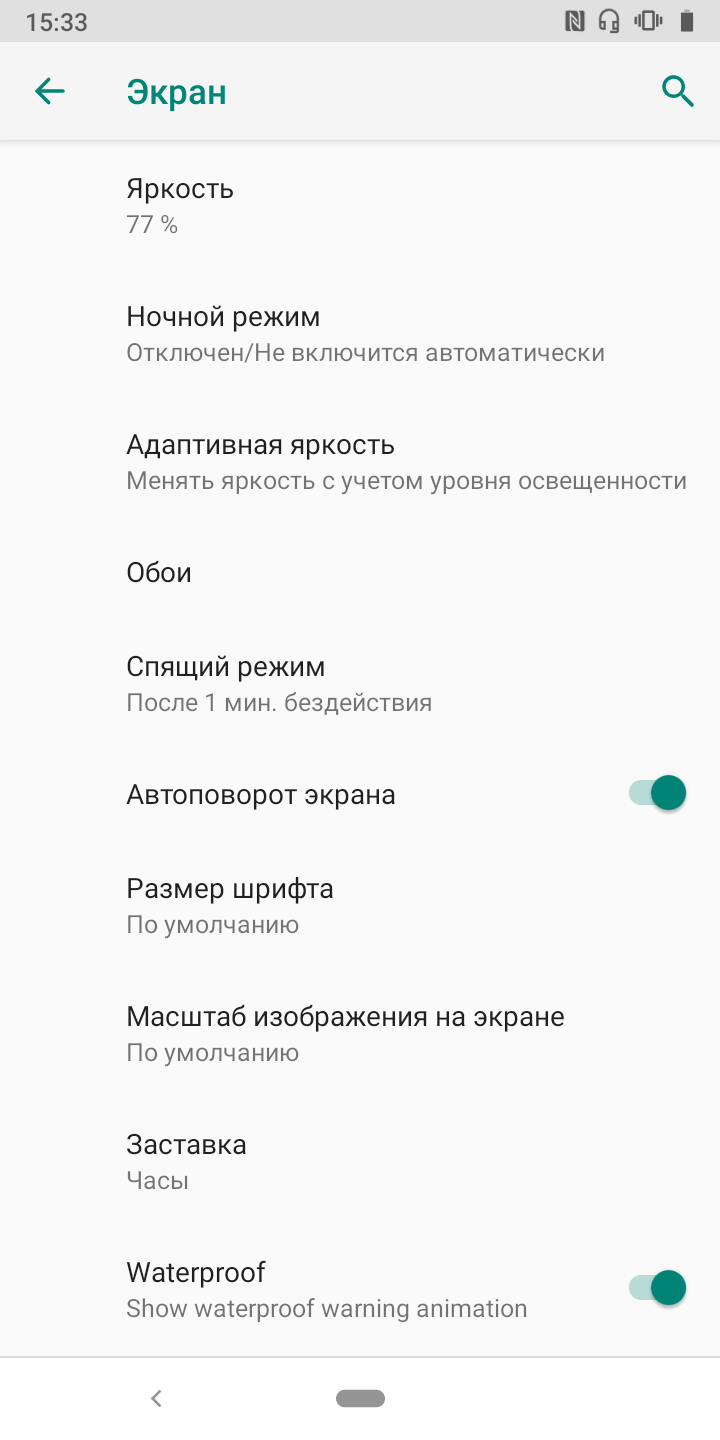
Task: Go back using the top-left arrow
Action: pos(49,92)
